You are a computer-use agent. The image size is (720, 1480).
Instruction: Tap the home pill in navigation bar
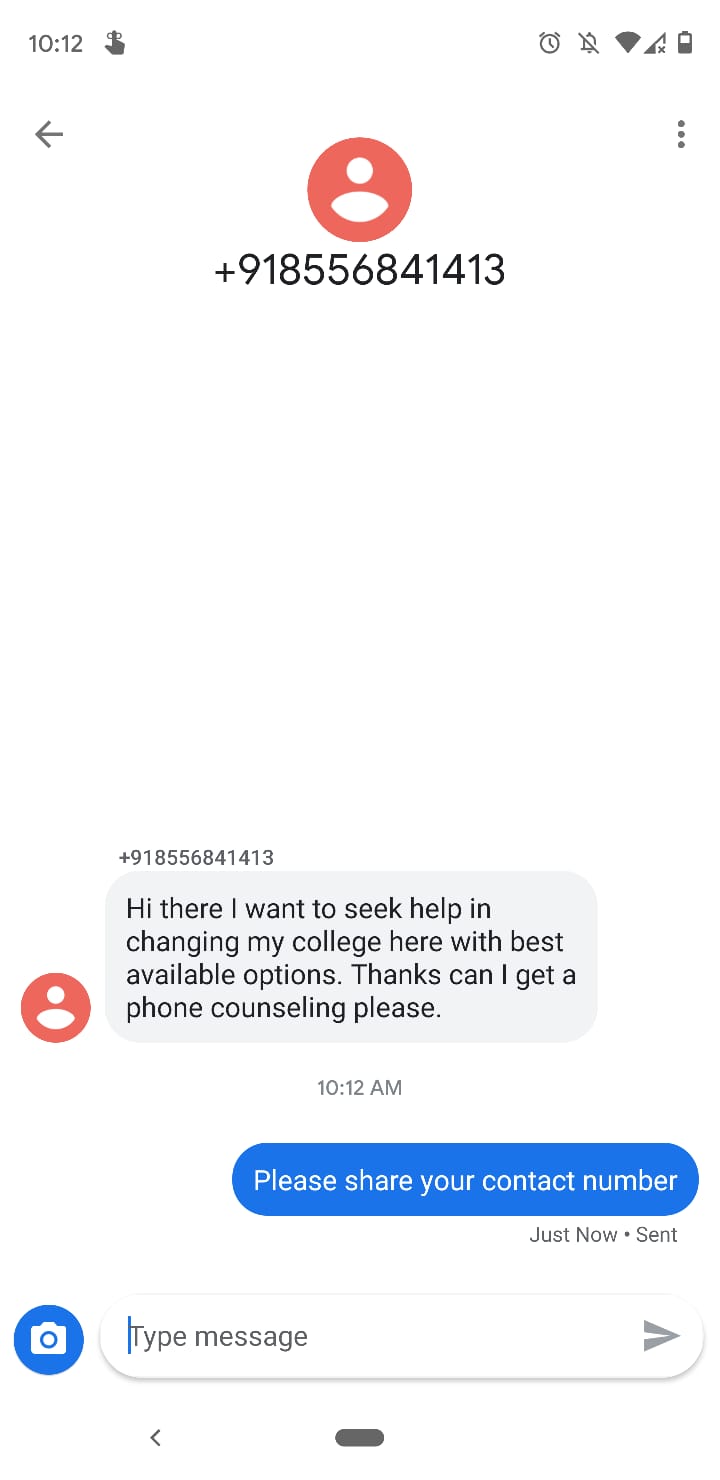pyautogui.click(x=360, y=1438)
